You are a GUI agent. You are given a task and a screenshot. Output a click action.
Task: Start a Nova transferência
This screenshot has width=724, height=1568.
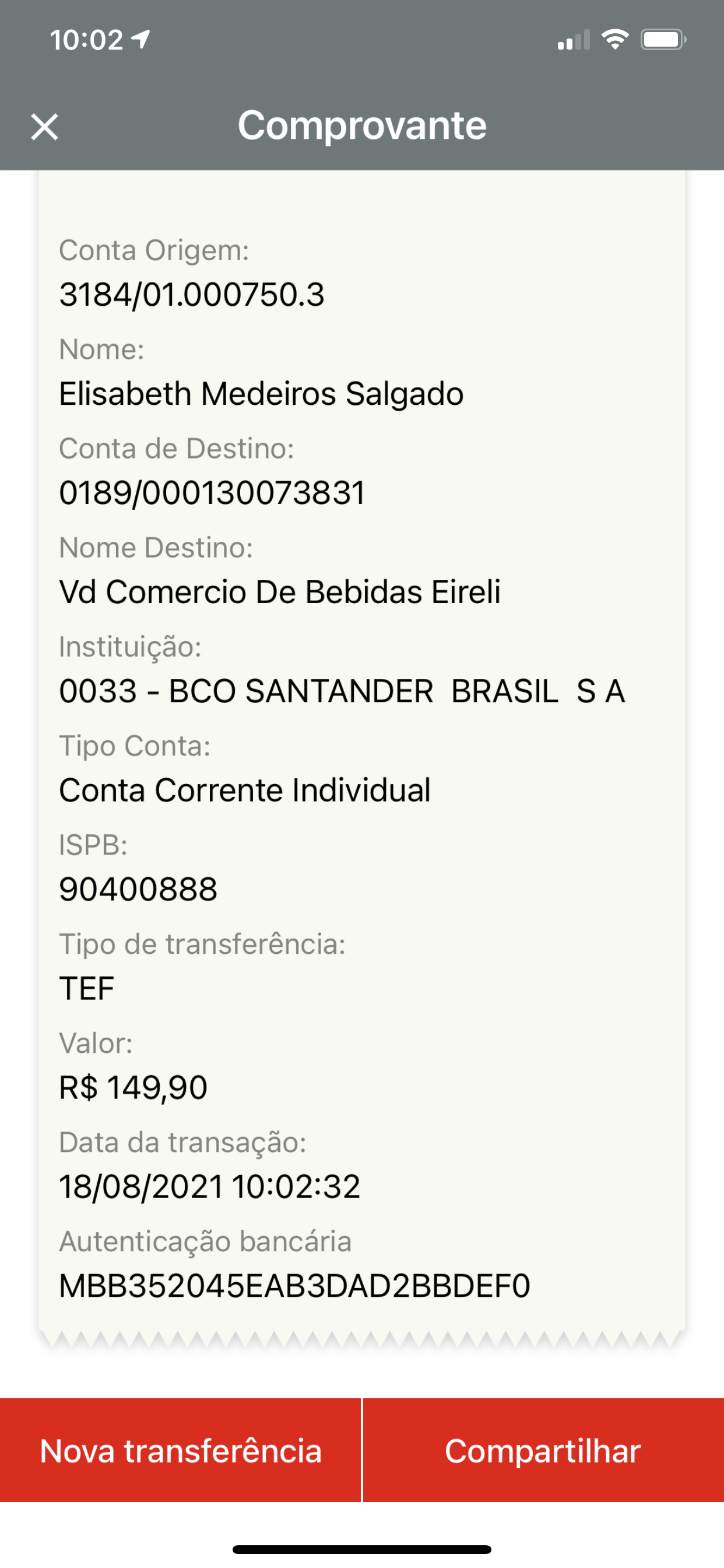pyautogui.click(x=180, y=1451)
